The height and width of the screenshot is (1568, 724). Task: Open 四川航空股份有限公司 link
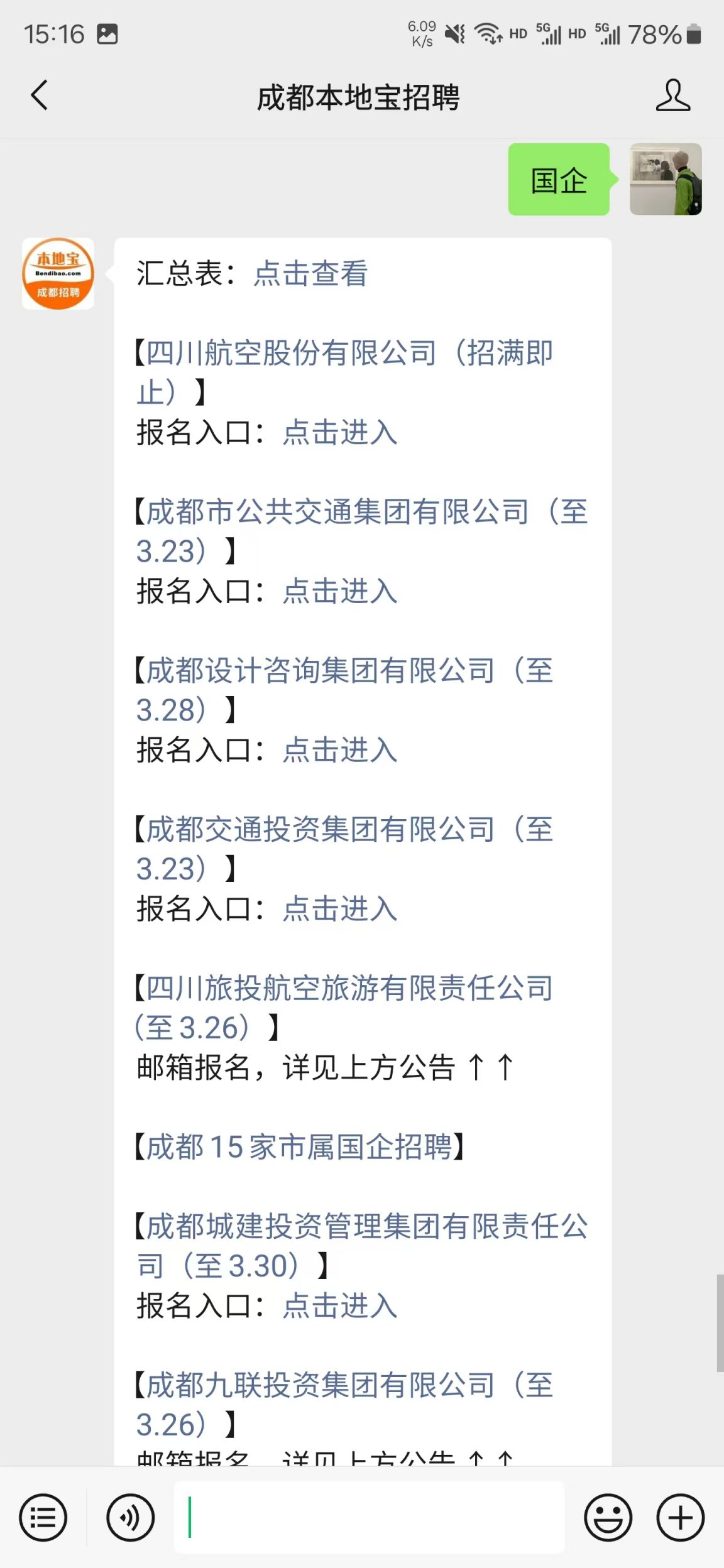(x=344, y=373)
